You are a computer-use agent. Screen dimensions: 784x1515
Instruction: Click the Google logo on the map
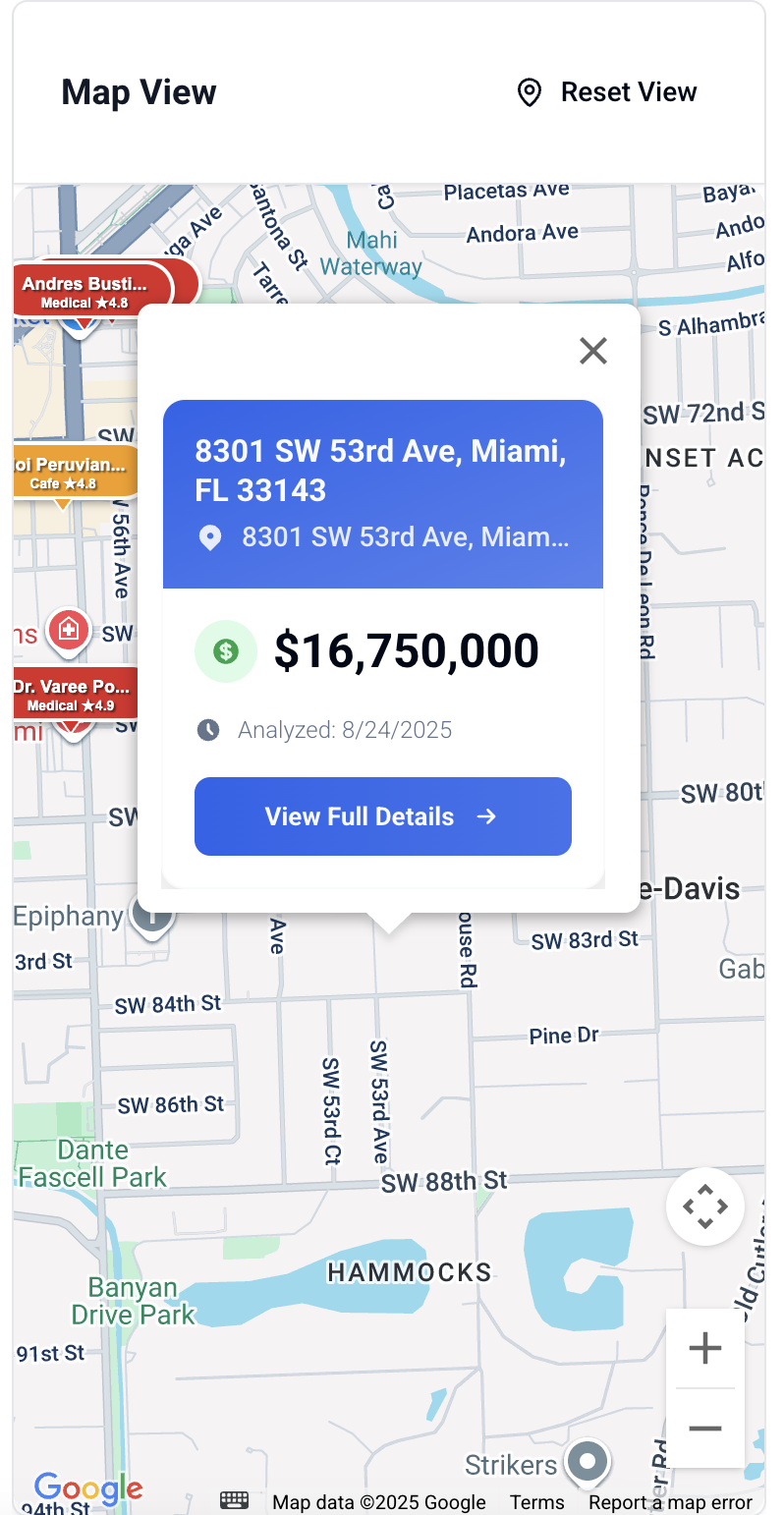(x=89, y=1489)
